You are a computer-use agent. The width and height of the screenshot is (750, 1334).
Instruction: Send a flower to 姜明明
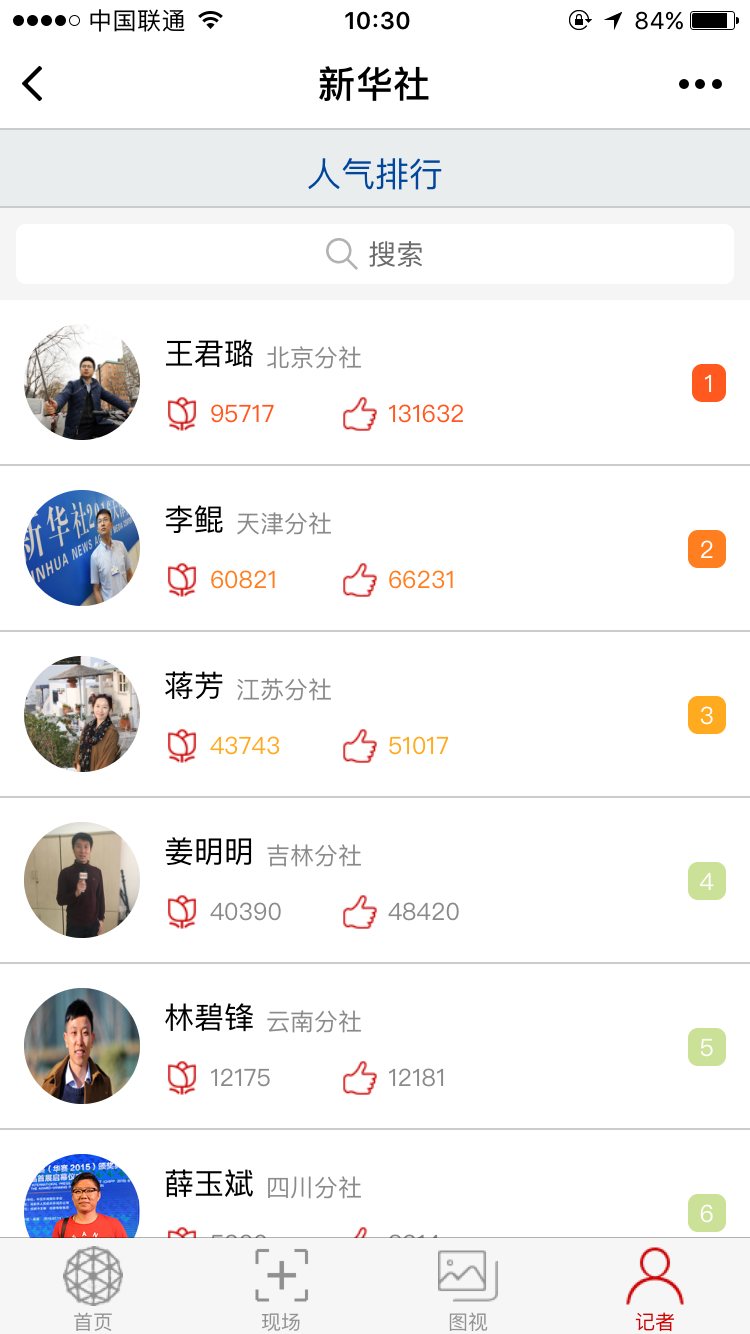[x=181, y=912]
